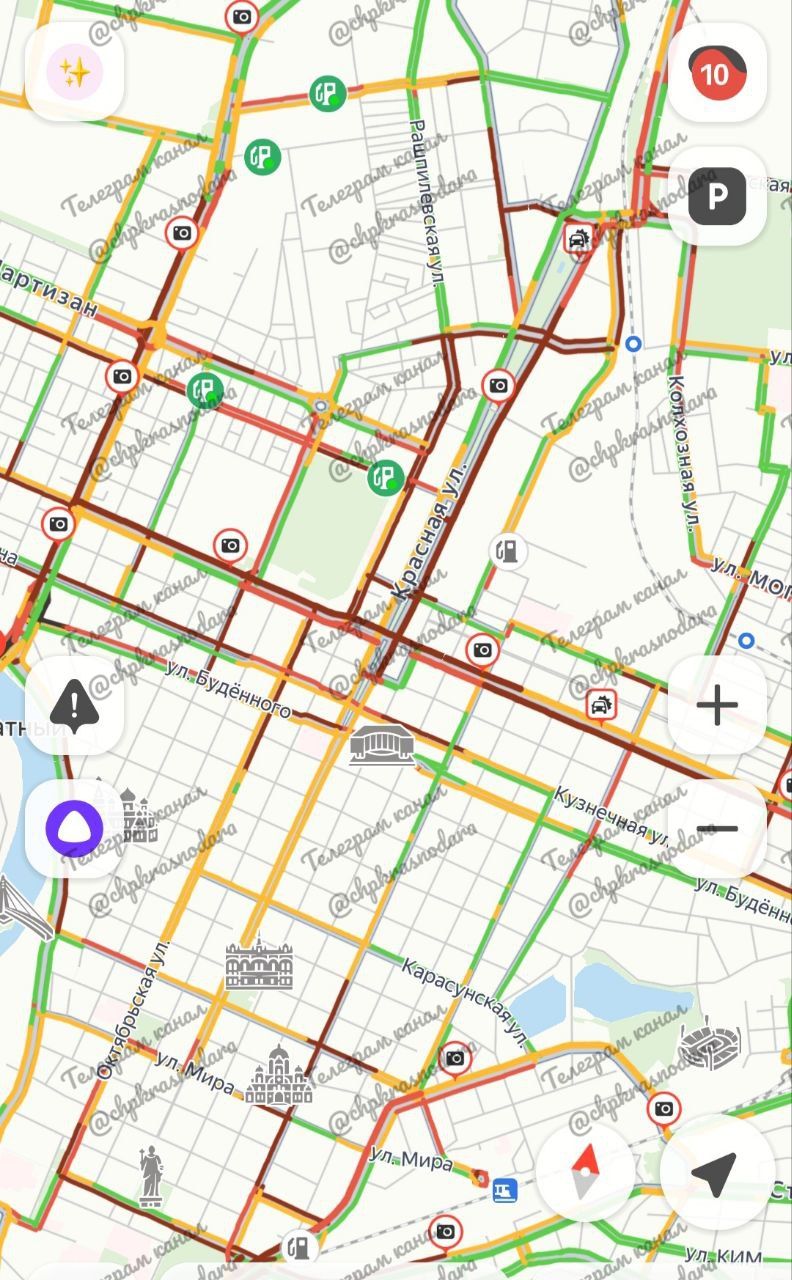Center the map on my location
Image resolution: width=792 pixels, height=1280 pixels.
[712, 1171]
